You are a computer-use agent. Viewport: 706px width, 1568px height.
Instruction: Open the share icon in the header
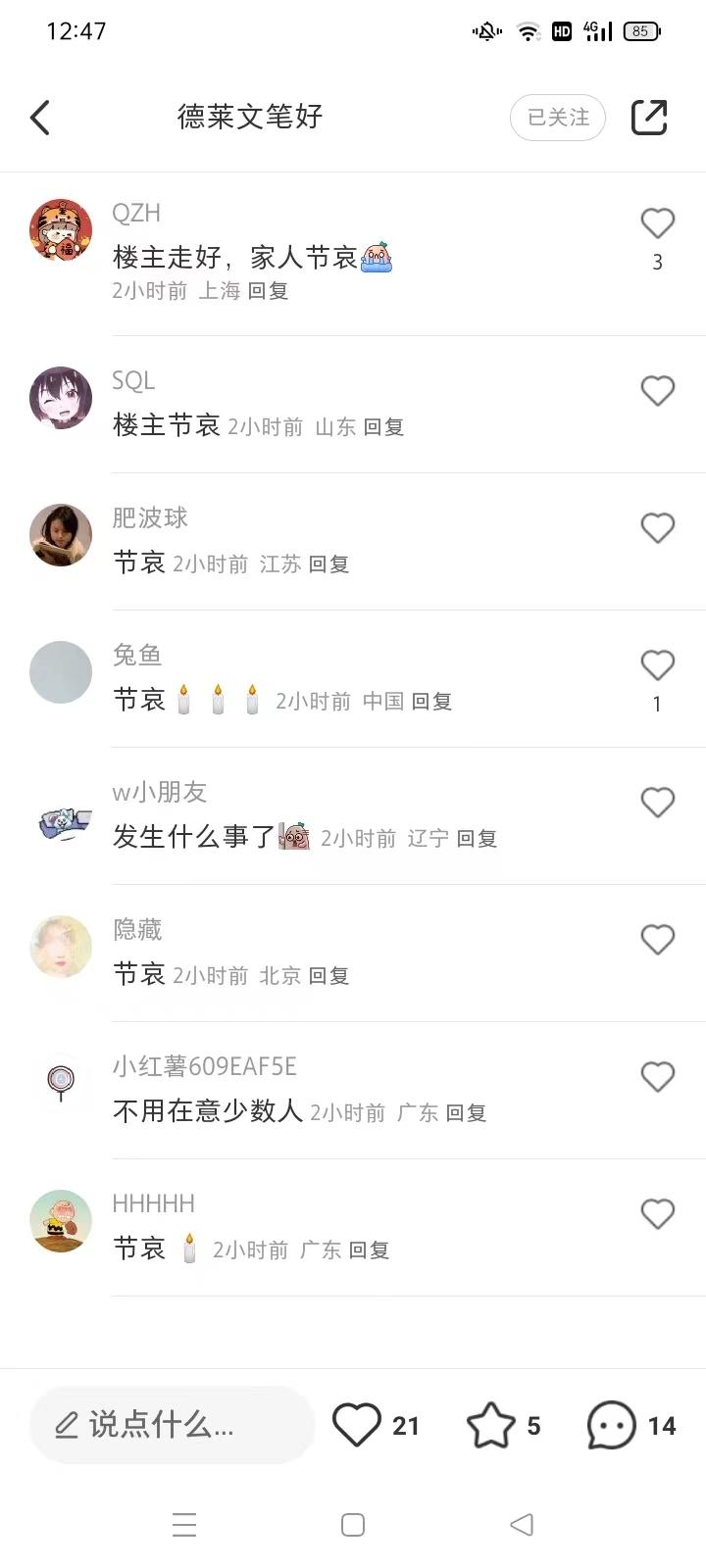pyautogui.click(x=648, y=118)
